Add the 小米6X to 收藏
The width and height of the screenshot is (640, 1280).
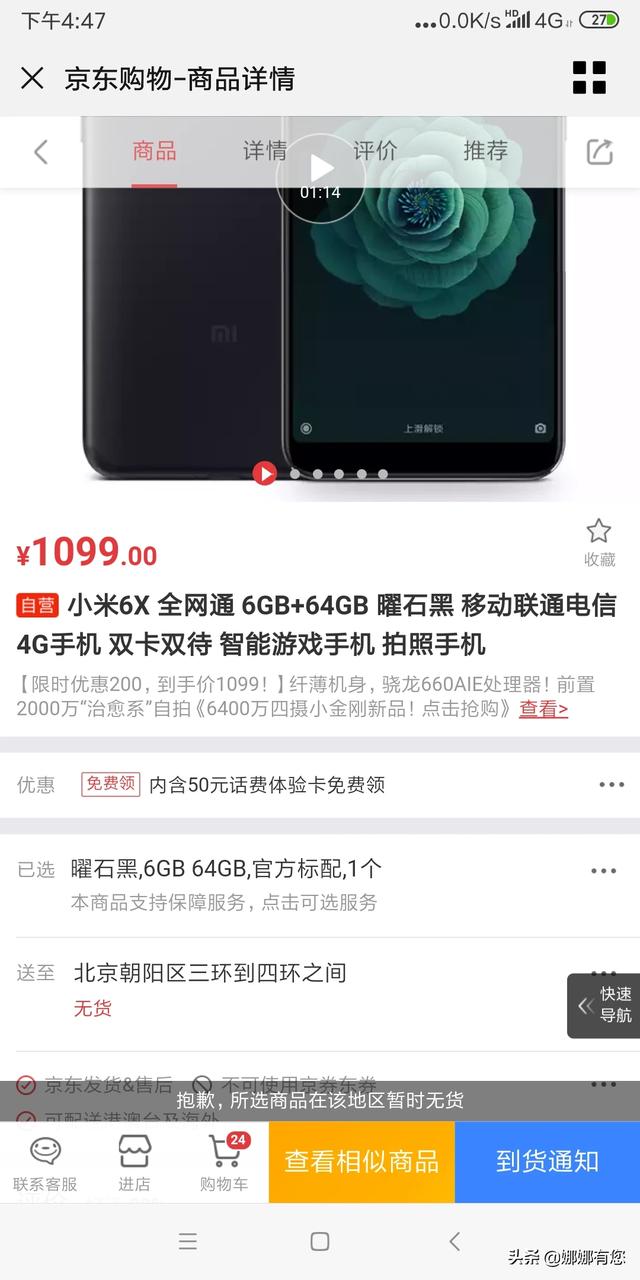click(x=599, y=543)
